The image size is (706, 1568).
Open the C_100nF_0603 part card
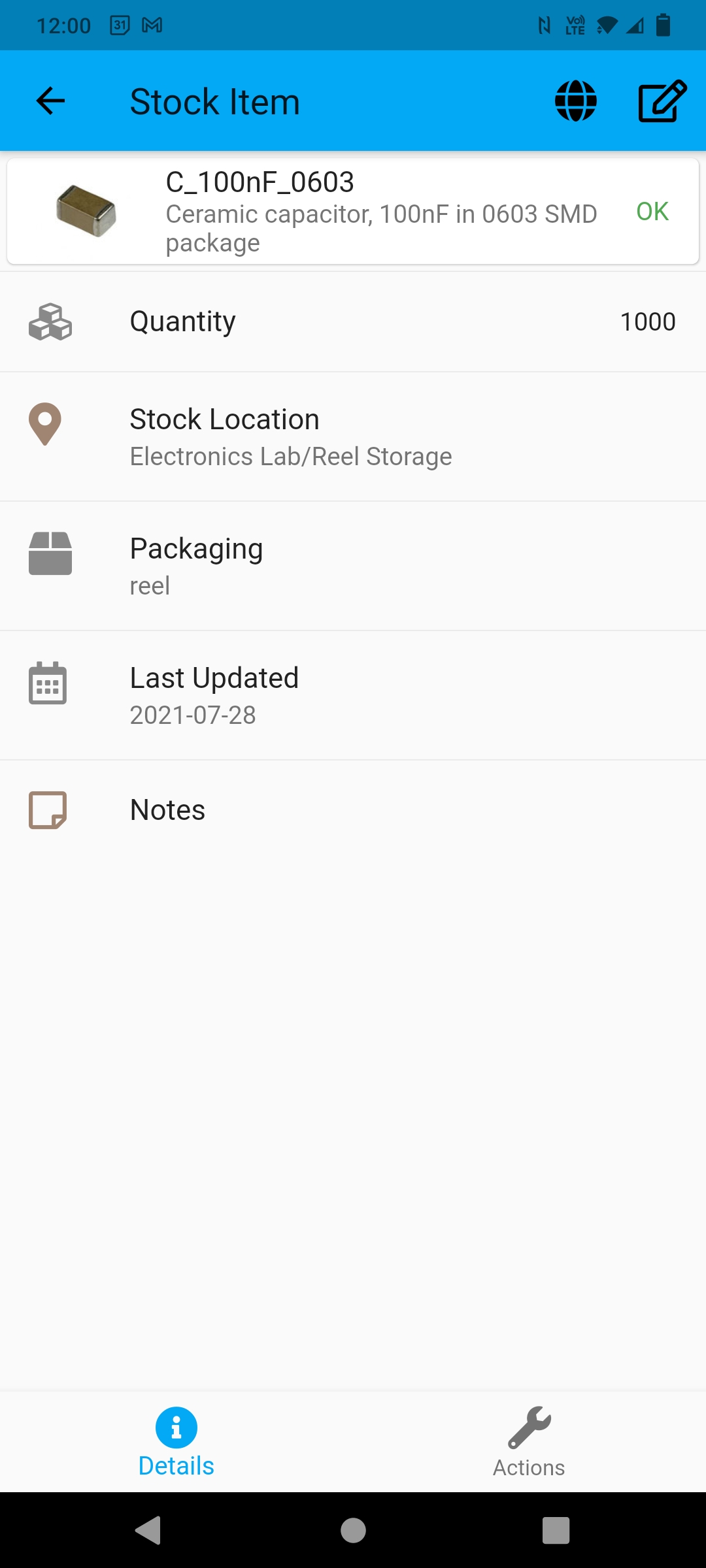coord(353,212)
